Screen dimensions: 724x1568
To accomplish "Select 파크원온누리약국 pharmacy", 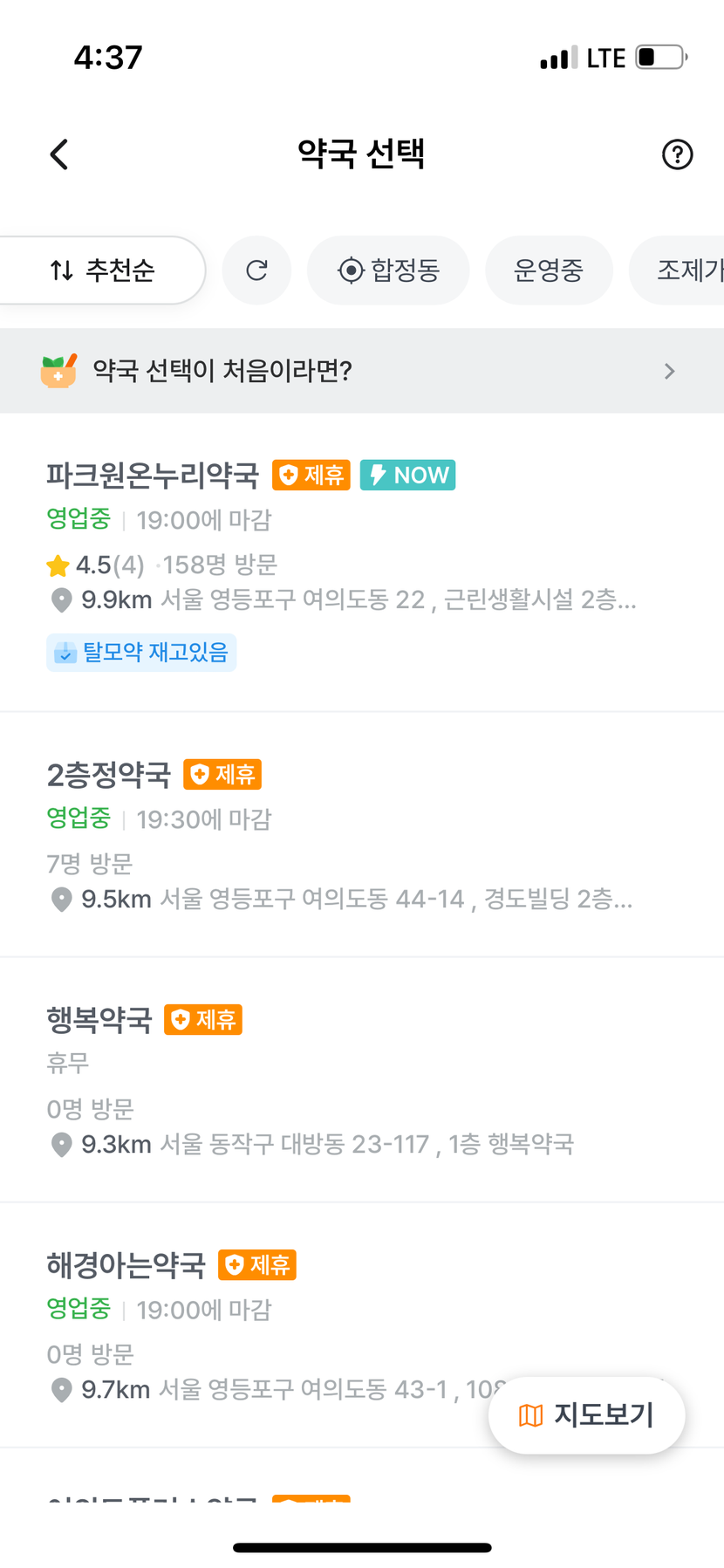I will [x=362, y=563].
